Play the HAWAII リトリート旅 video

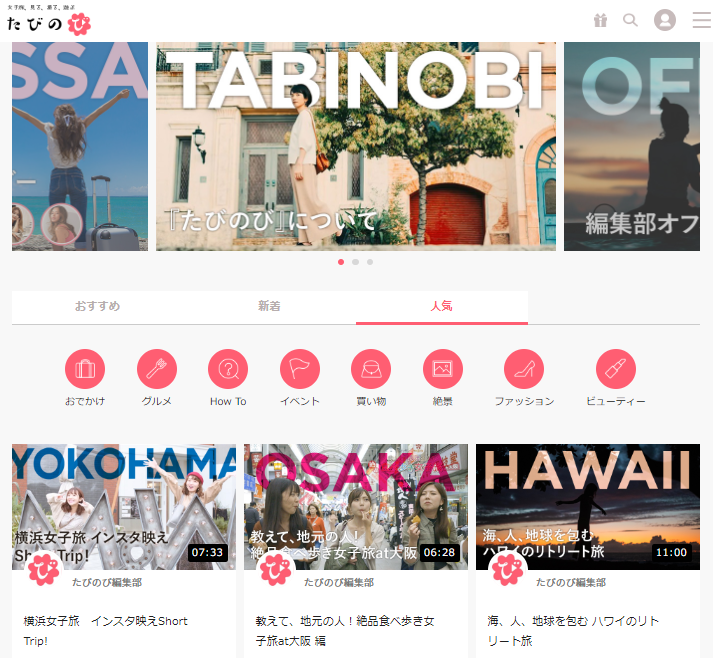point(588,506)
